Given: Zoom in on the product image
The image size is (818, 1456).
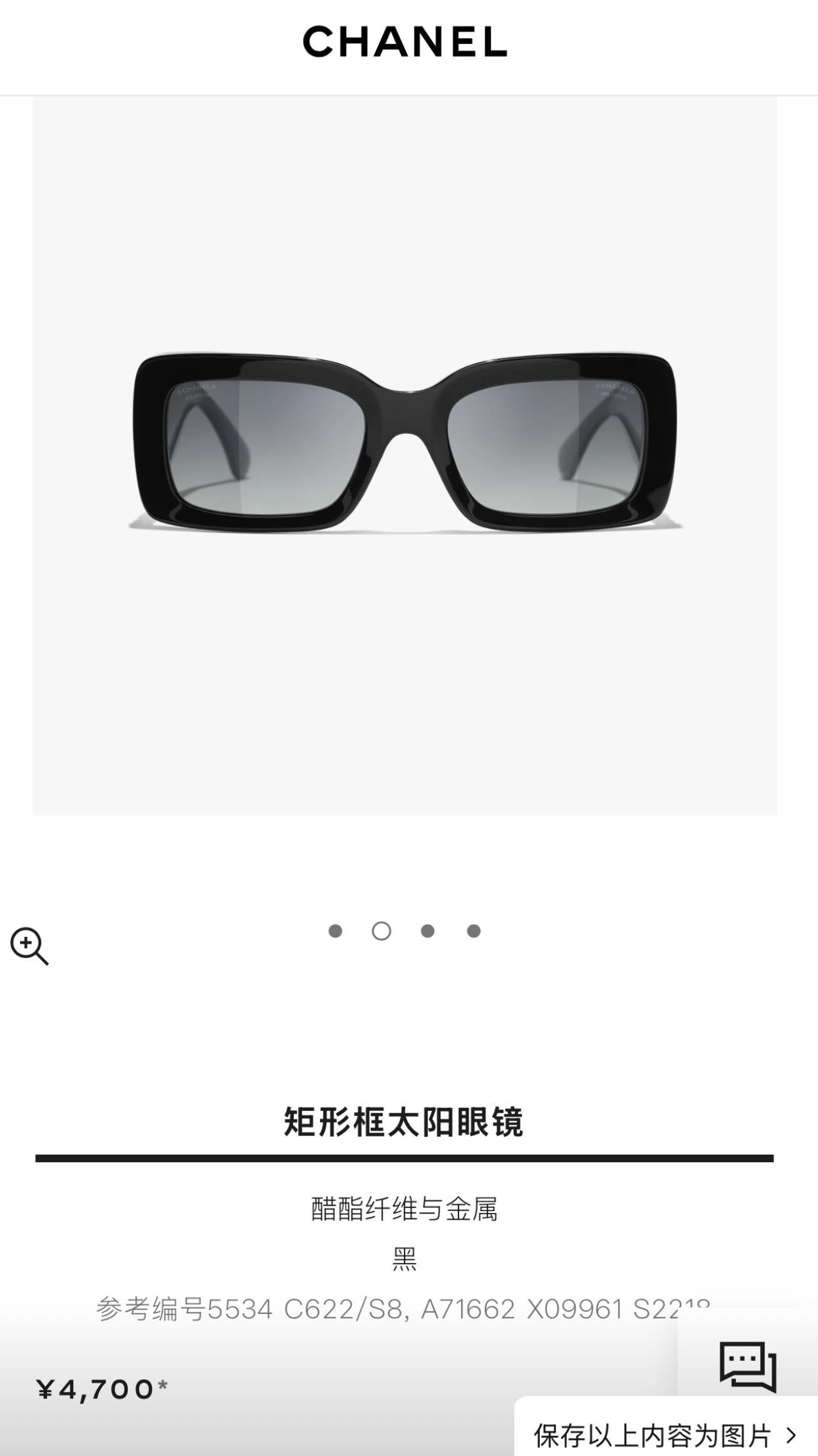Looking at the screenshot, I should coord(29,946).
